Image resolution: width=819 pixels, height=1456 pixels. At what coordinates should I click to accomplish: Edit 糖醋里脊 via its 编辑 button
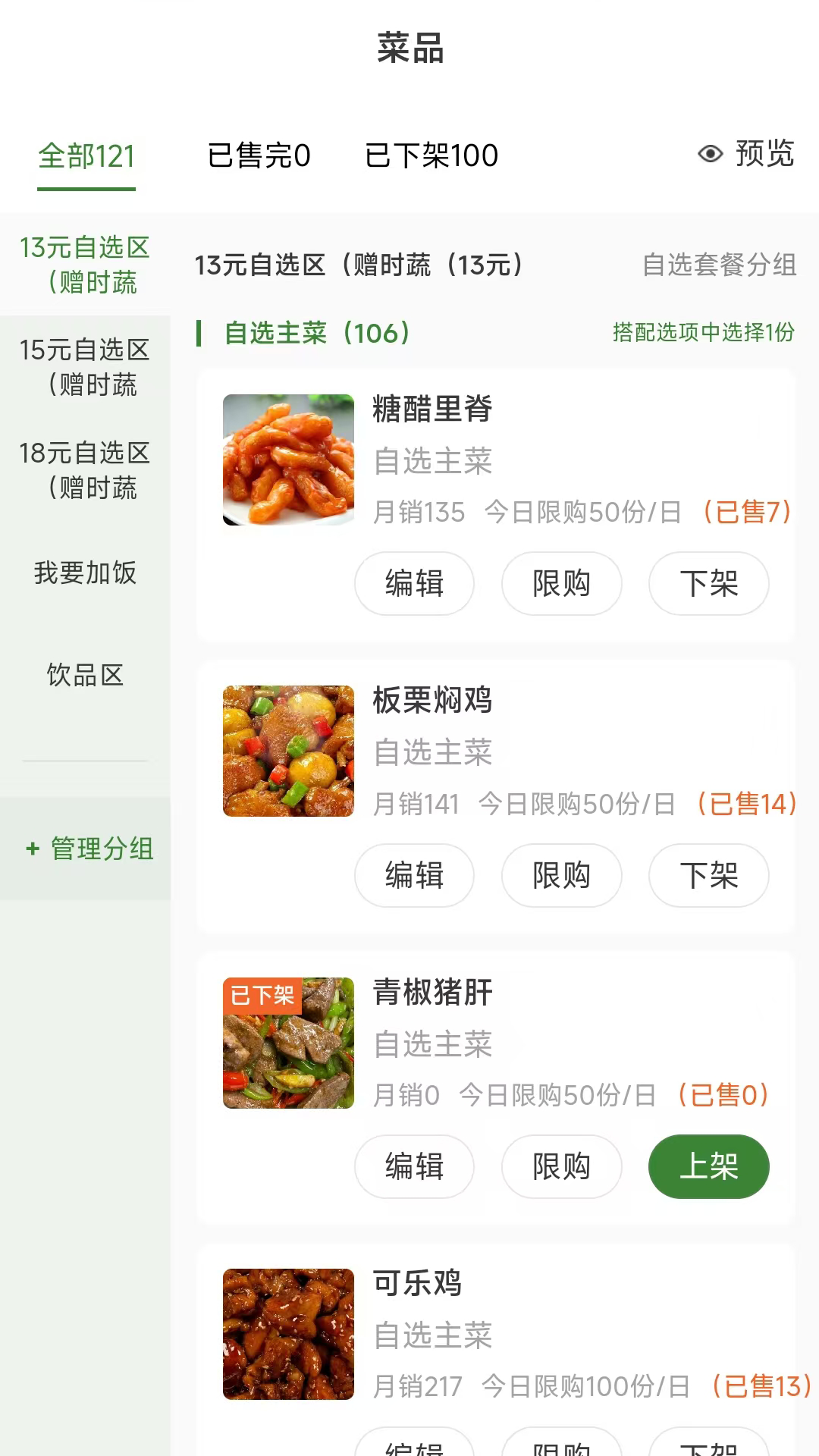tap(414, 583)
